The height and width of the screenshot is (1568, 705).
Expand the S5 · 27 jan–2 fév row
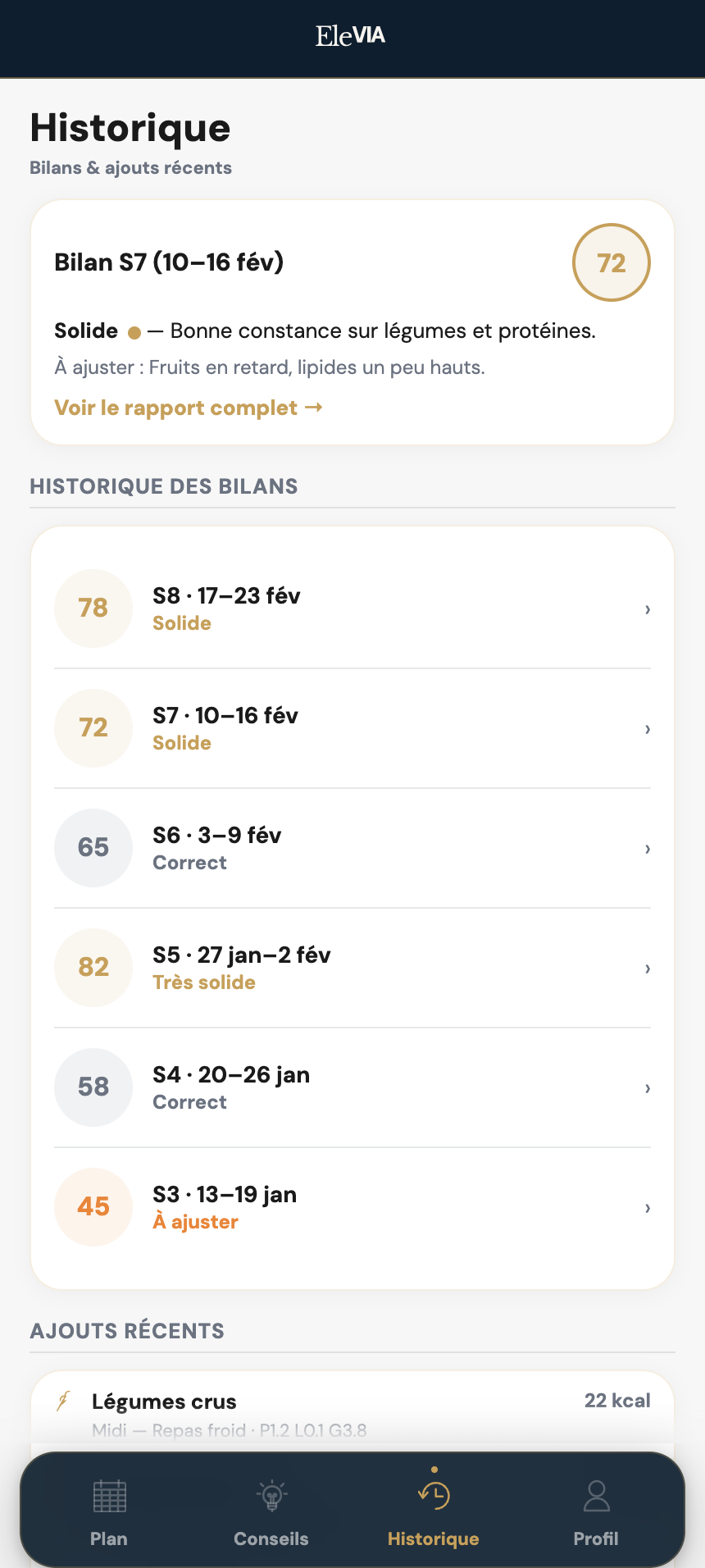(352, 968)
